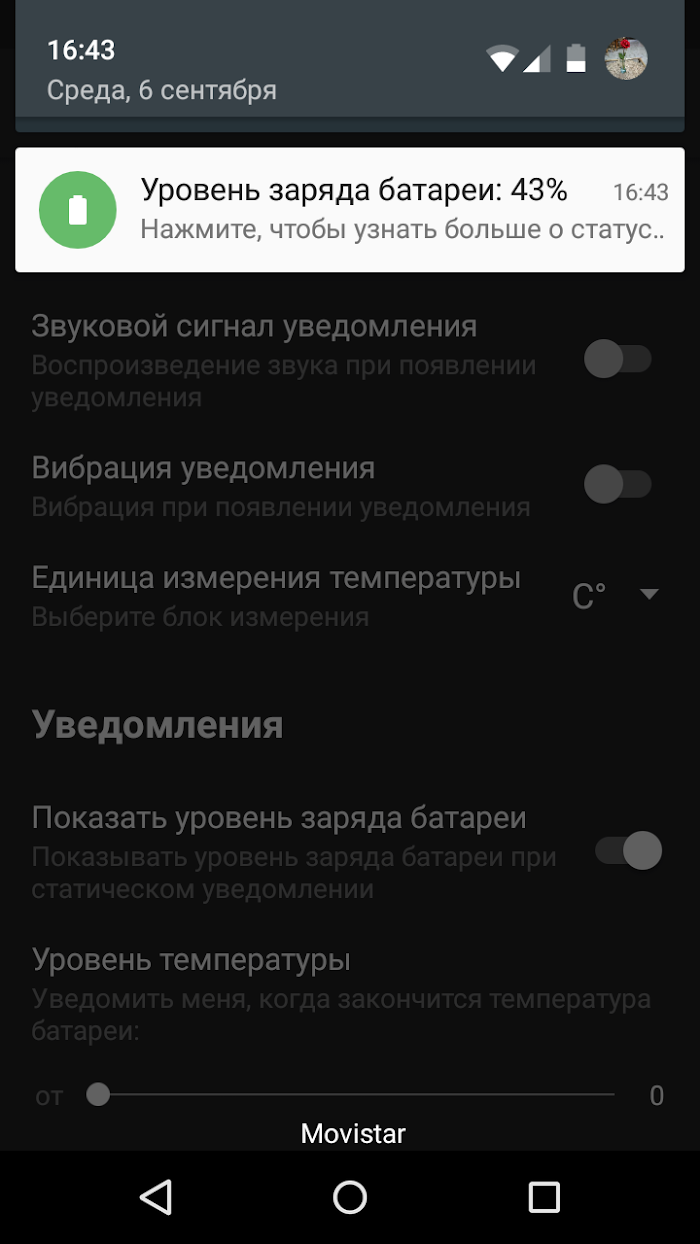Toggle Звуковой сигнал уведомления switch
The height and width of the screenshot is (1244, 700).
click(x=618, y=359)
